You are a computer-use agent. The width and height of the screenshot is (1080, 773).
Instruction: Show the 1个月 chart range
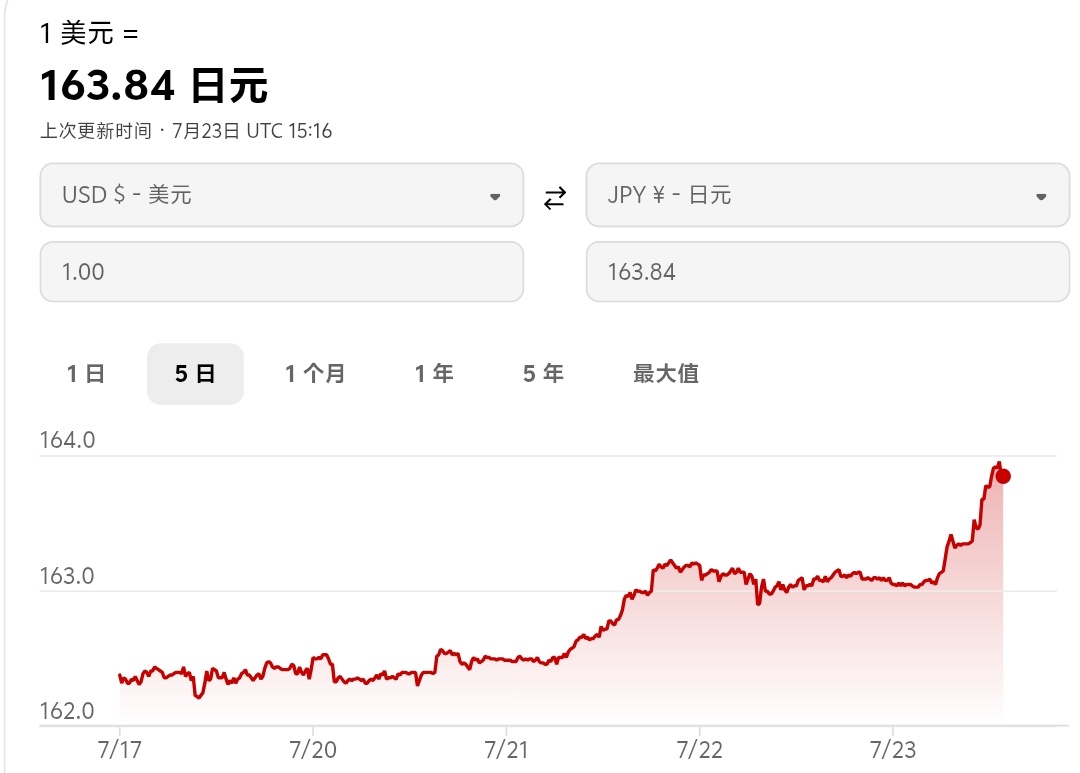[315, 373]
